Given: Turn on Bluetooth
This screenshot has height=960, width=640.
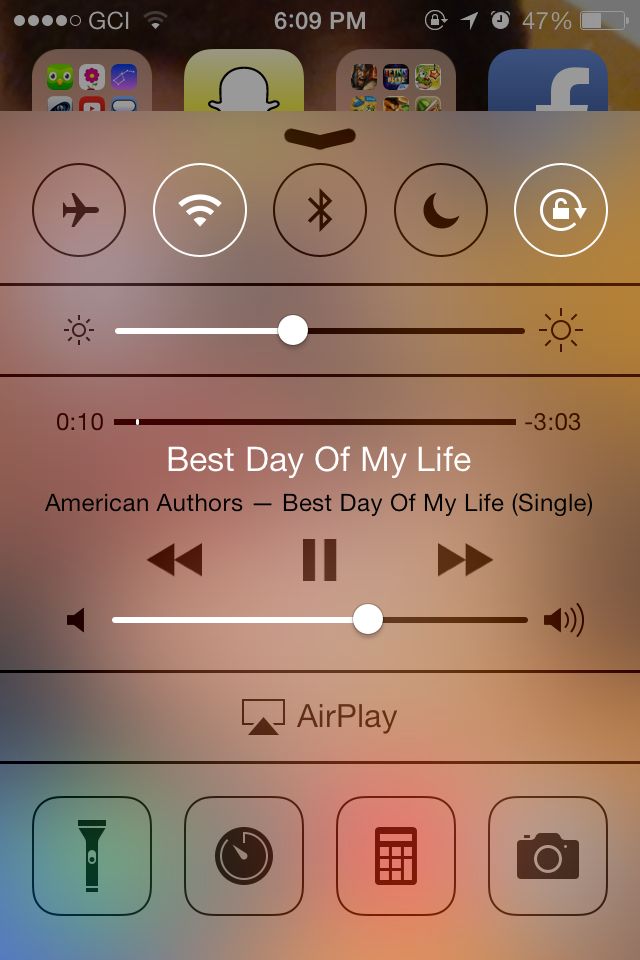Looking at the screenshot, I should (320, 211).
